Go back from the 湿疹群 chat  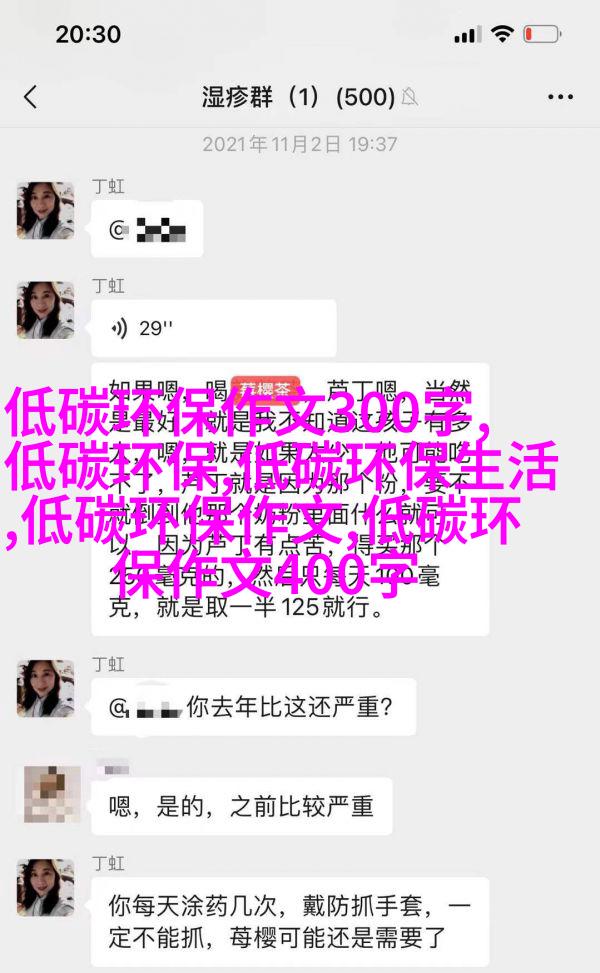pos(30,97)
